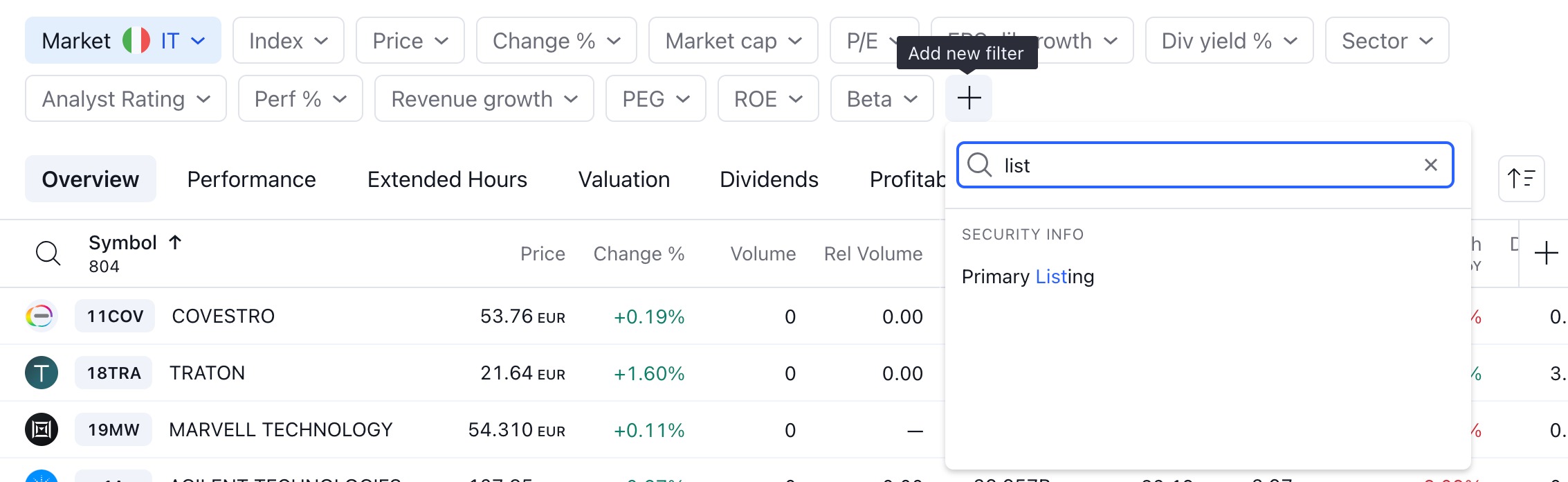This screenshot has width=1568, height=482.
Task: Open the Price filter dropdown
Action: (410, 41)
